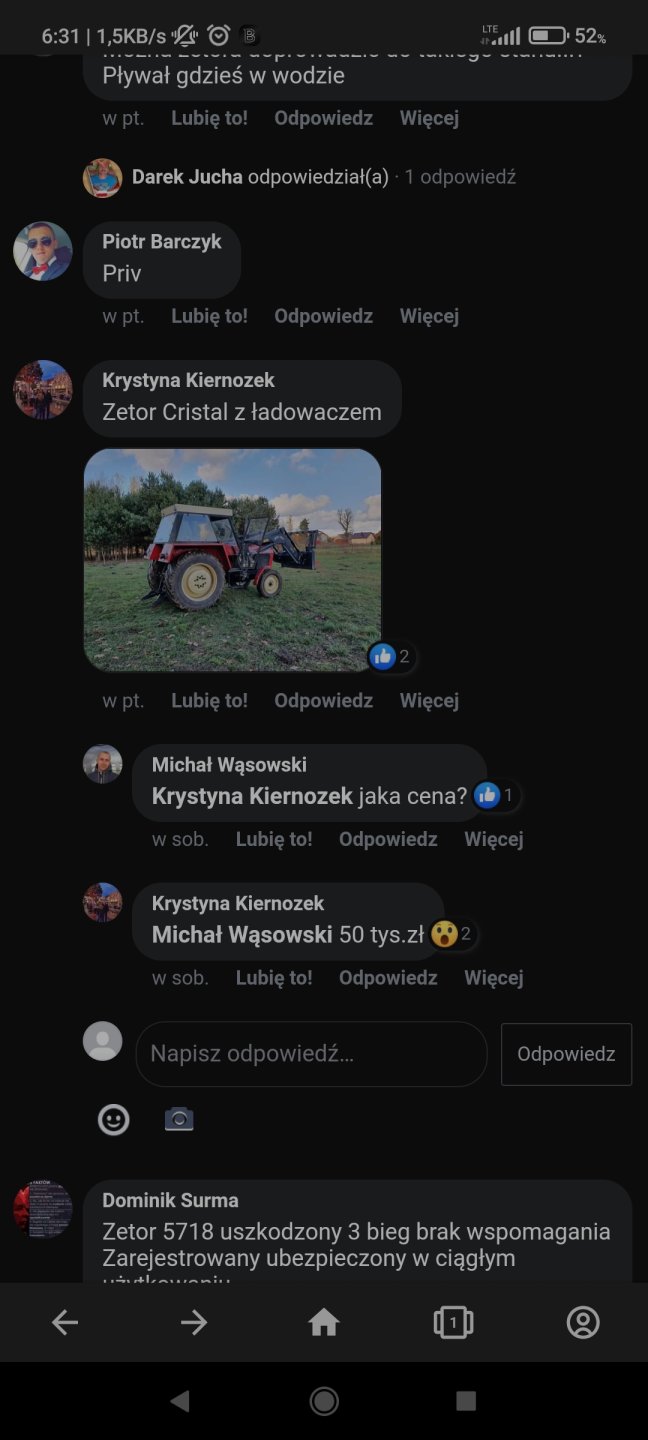Reply to Krystyna's Zetor Cristal comment
The height and width of the screenshot is (1440, 648).
coord(323,701)
